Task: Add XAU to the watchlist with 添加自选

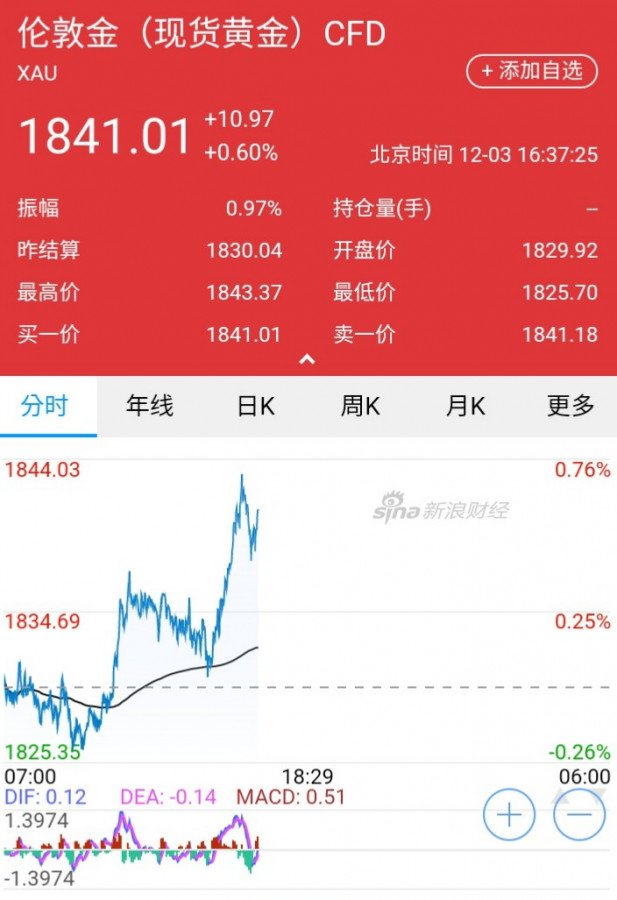Action: point(531,71)
